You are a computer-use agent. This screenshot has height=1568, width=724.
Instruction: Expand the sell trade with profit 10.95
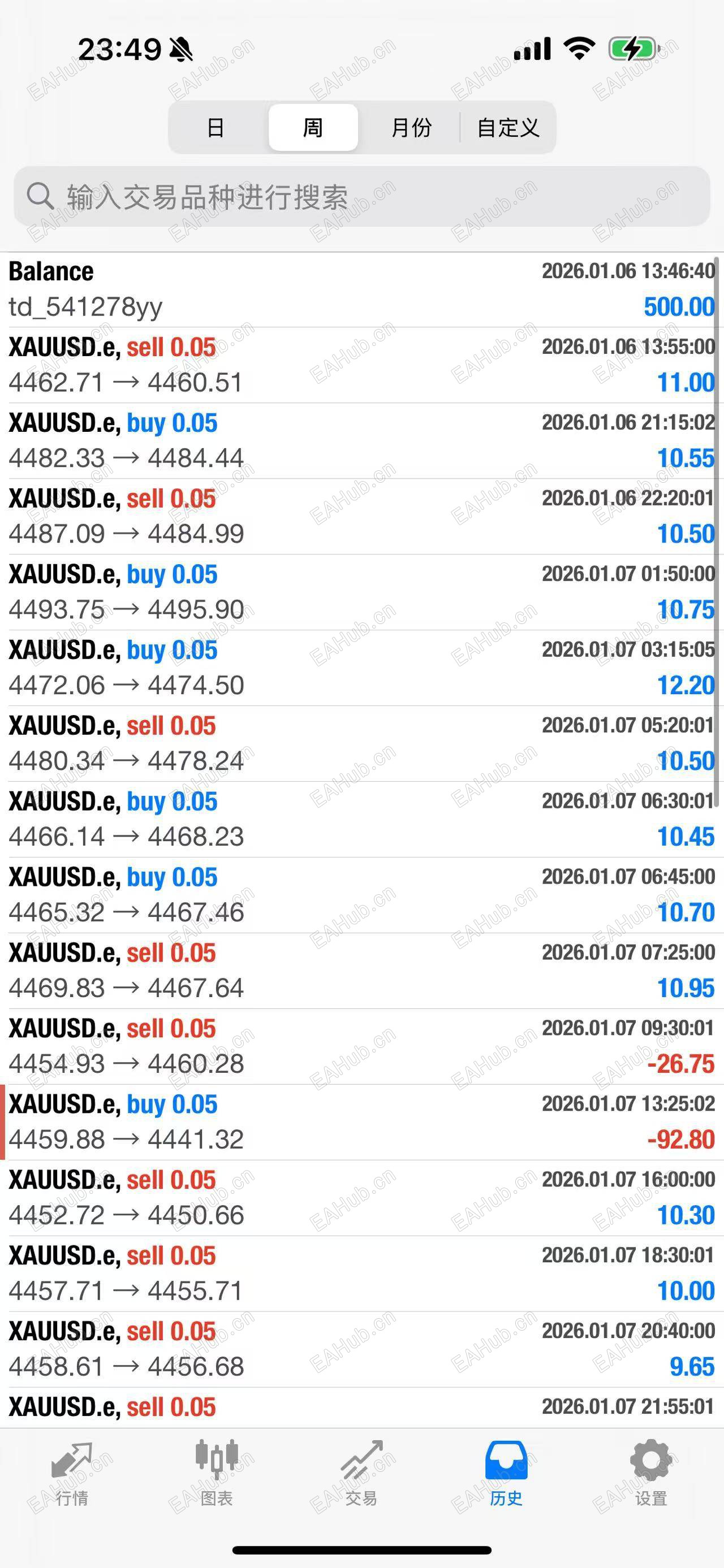(x=361, y=971)
